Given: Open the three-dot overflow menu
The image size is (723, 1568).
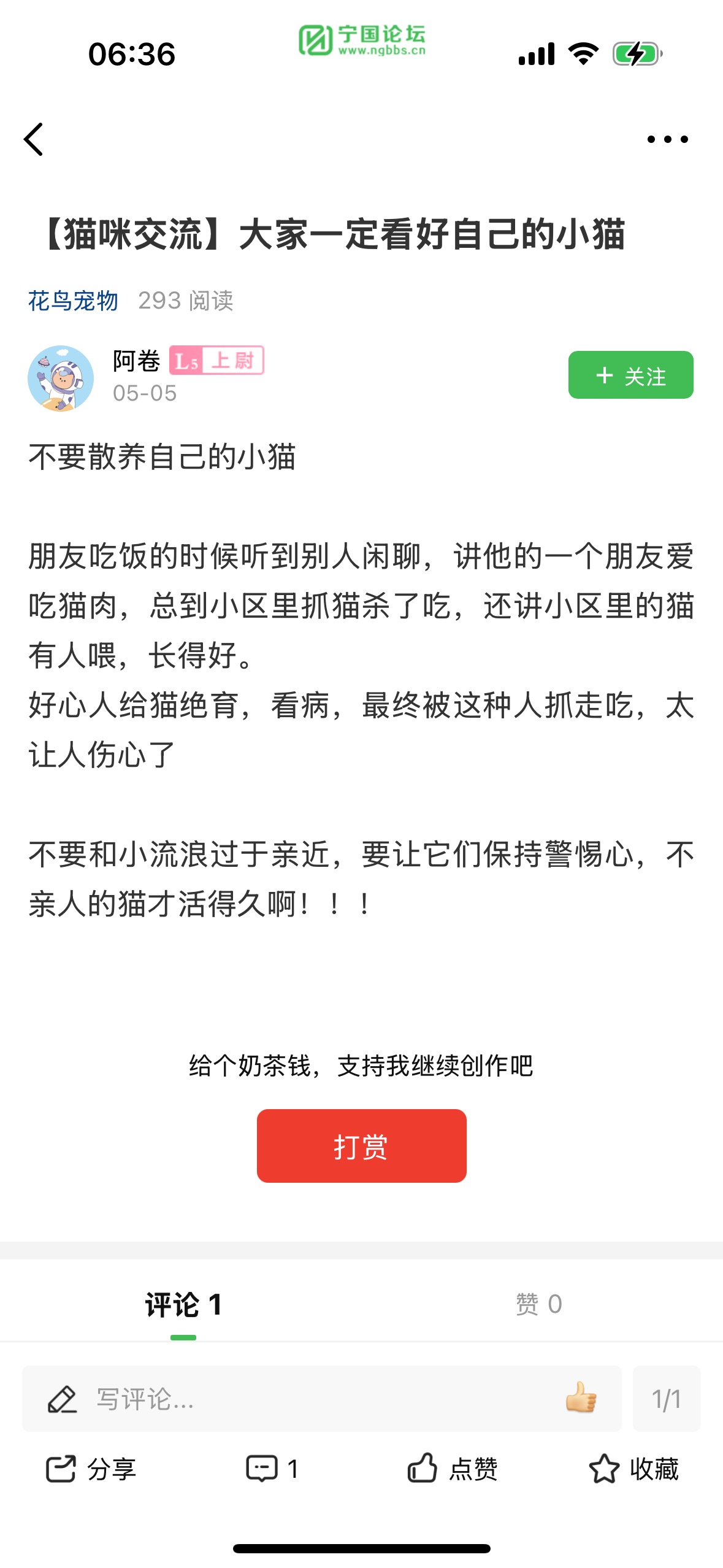Looking at the screenshot, I should pyautogui.click(x=667, y=139).
